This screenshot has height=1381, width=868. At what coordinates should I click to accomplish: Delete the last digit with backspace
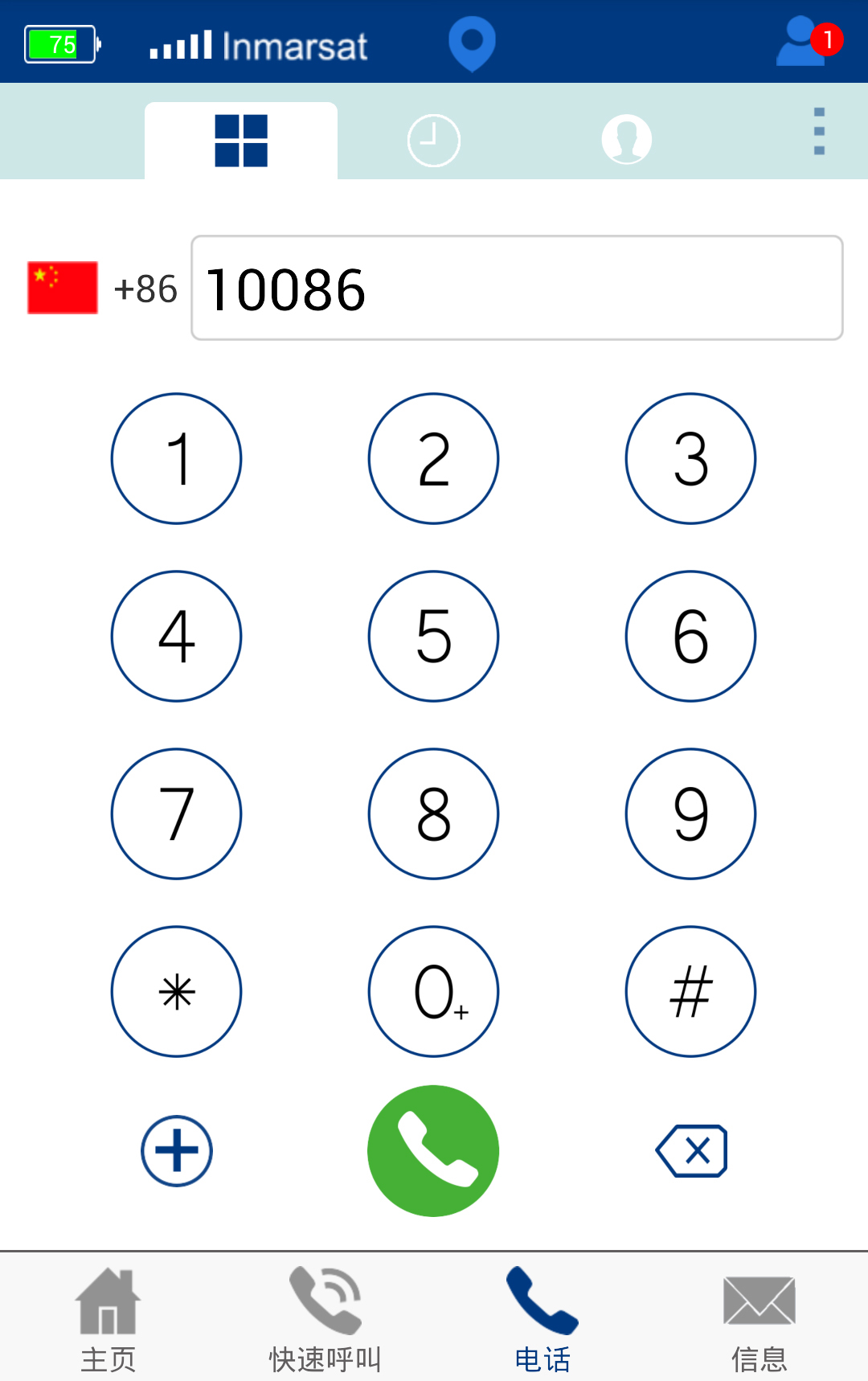click(x=691, y=1150)
